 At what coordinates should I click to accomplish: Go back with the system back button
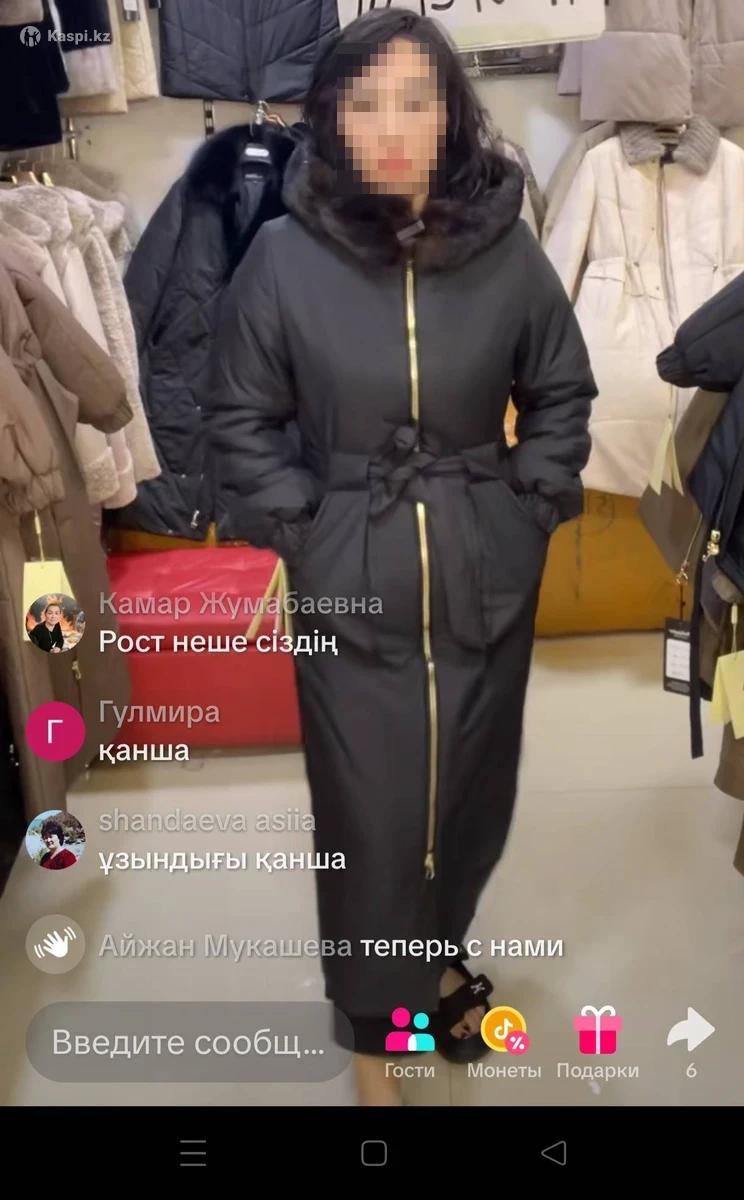click(x=553, y=1153)
